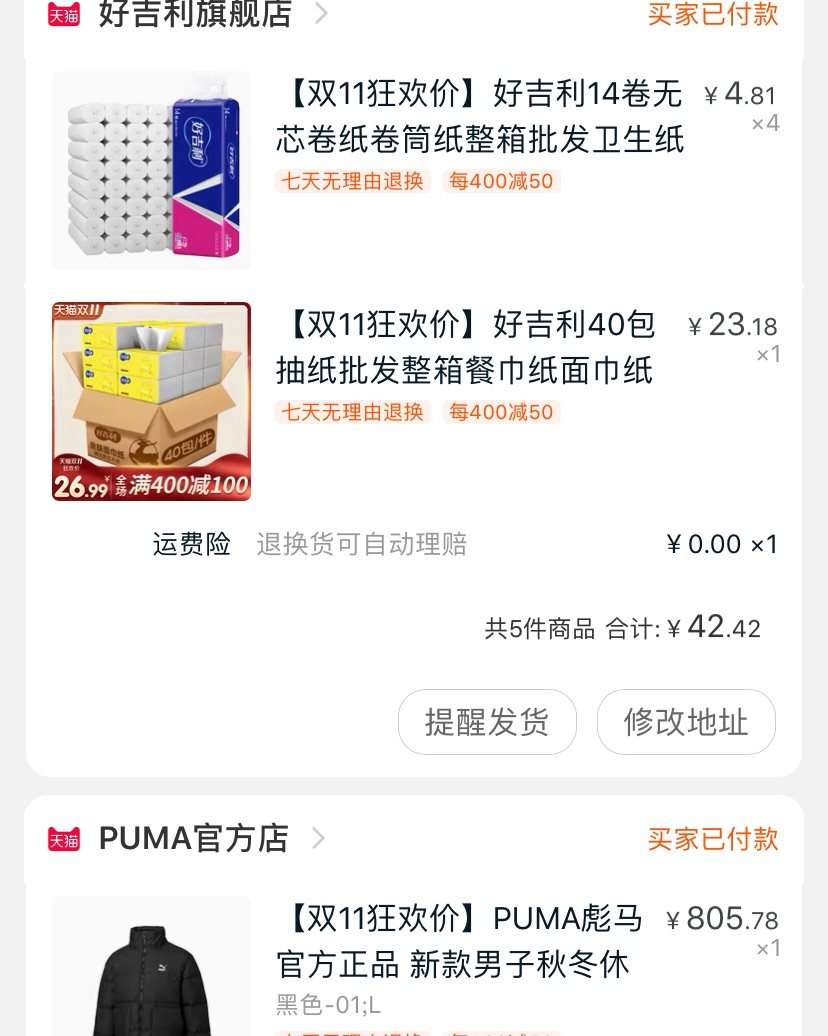Open the 14-roll toilet paper product image
This screenshot has height=1036, width=828.
151,170
